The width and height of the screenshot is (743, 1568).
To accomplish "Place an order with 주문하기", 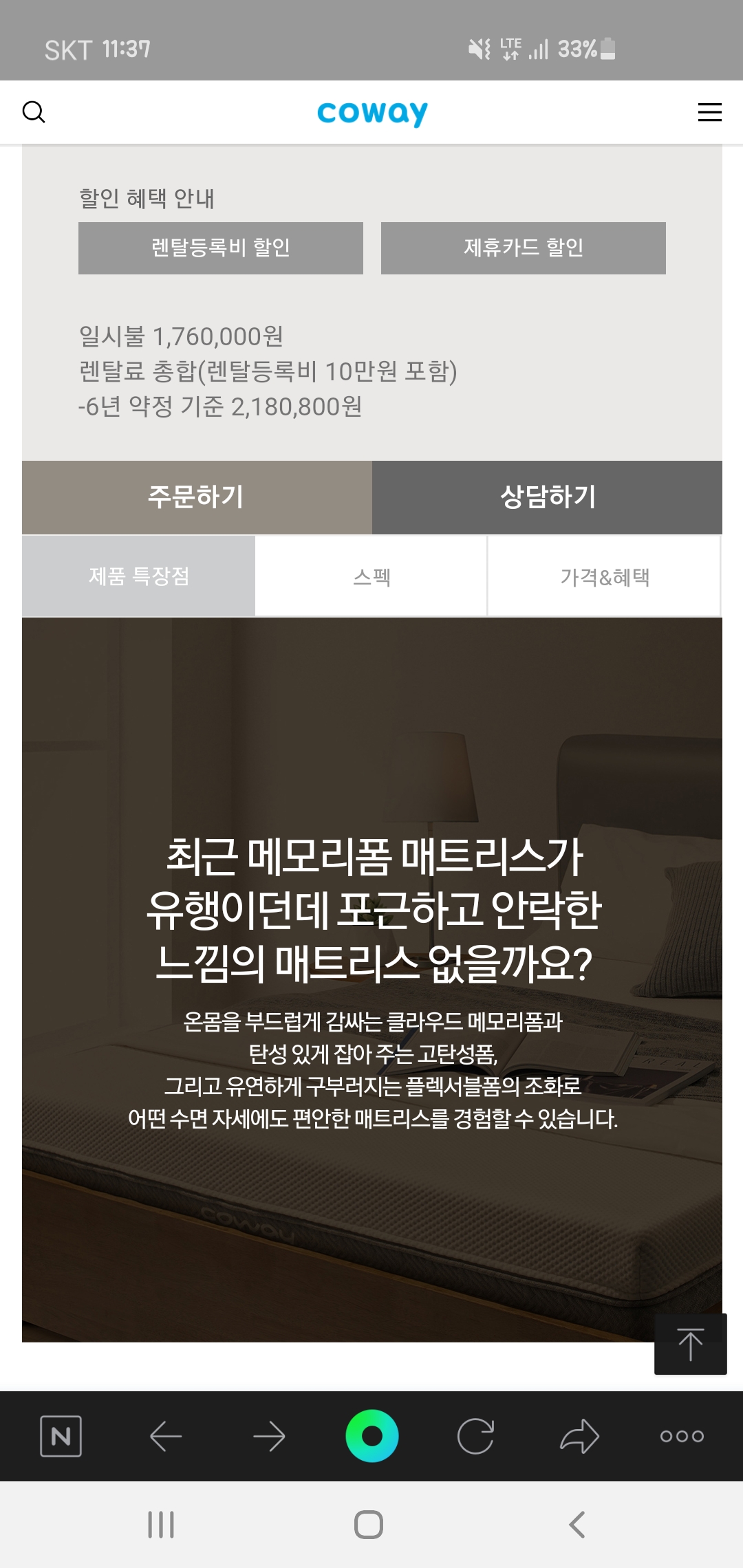I will (x=197, y=497).
